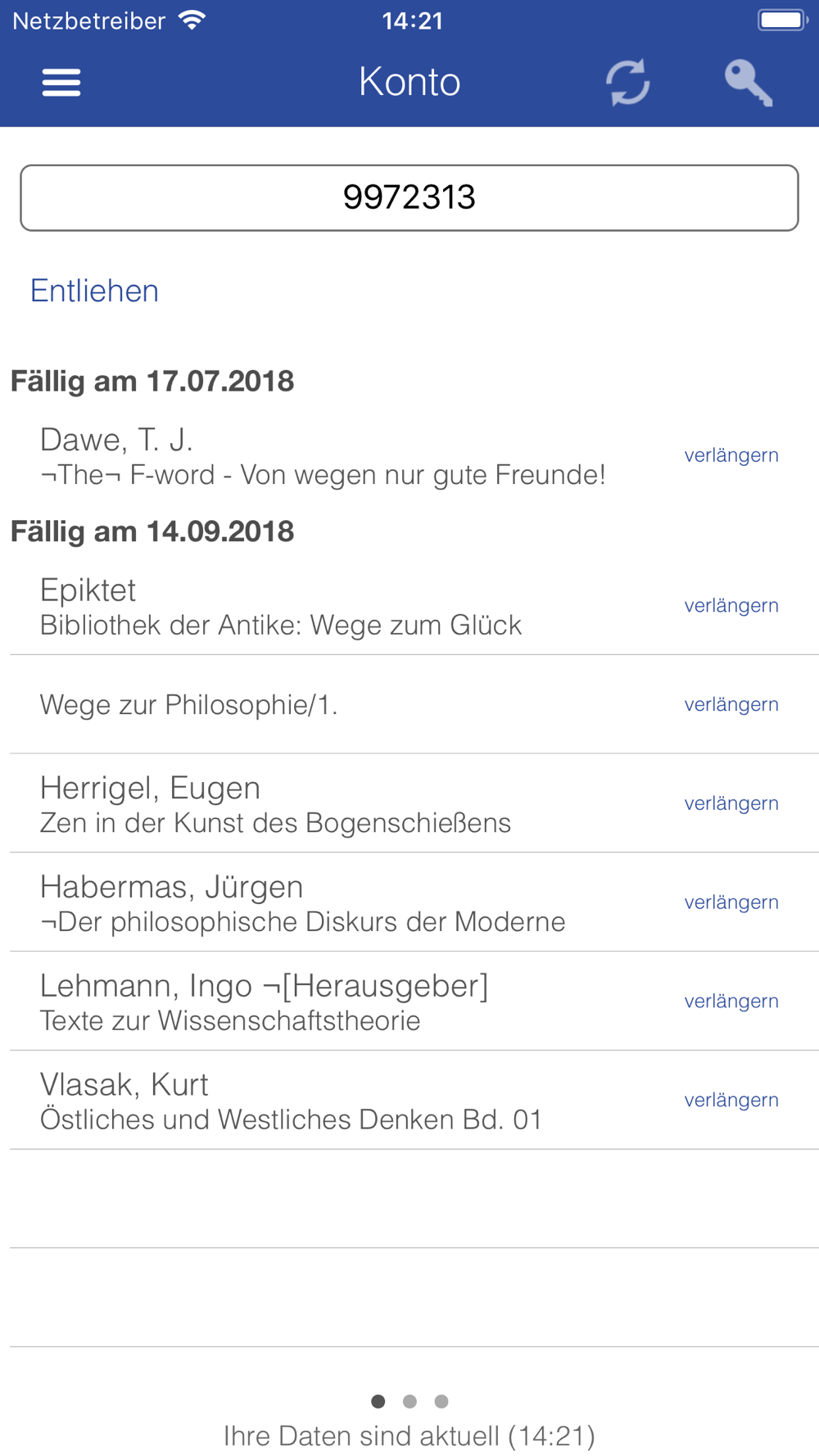Open the Entliehen link
Viewport: 819px width, 1456px height.
click(94, 291)
